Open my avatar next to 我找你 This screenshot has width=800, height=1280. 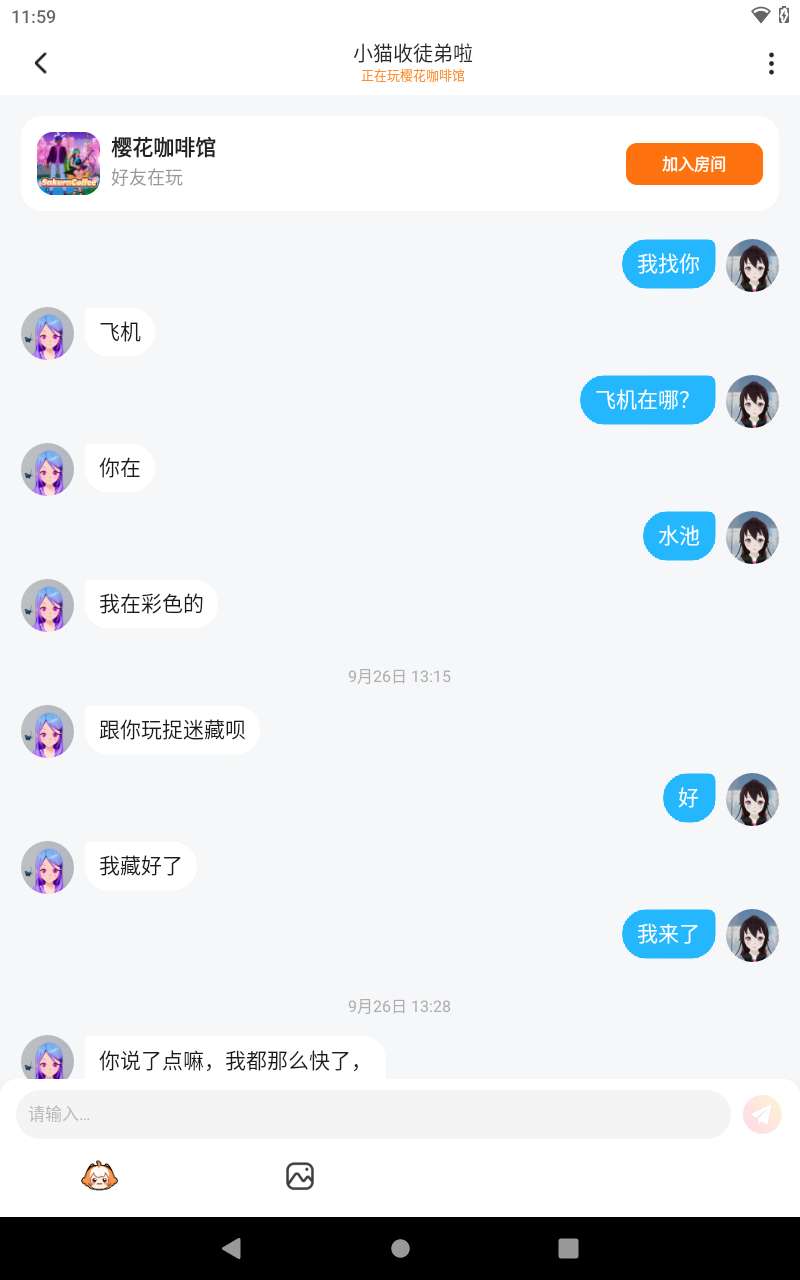coord(752,265)
